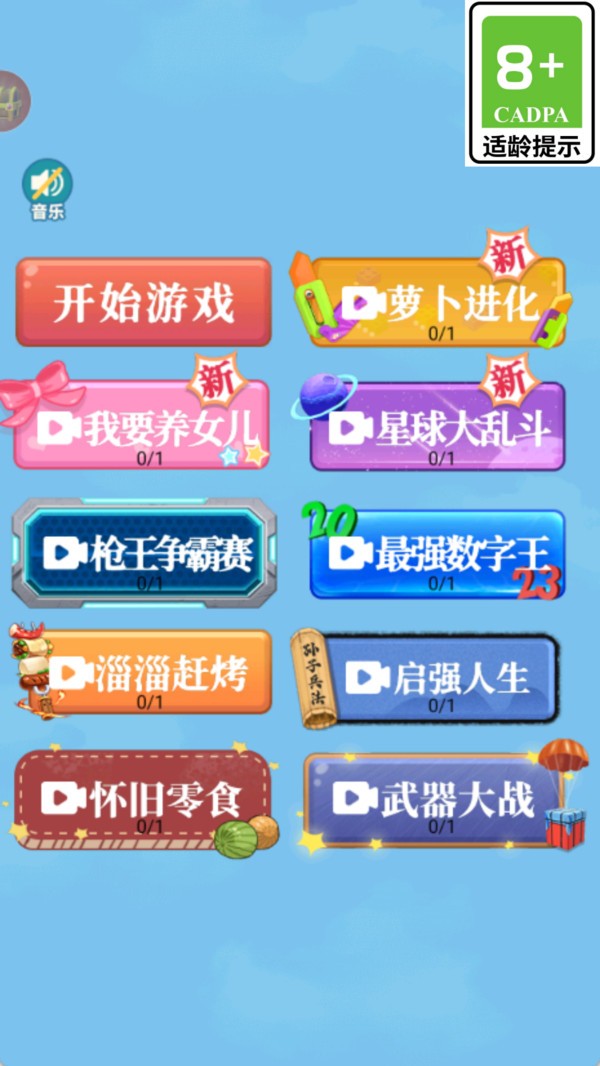Launch 星球大乱斗
Viewport: 600px width, 1066px height.
438,426
